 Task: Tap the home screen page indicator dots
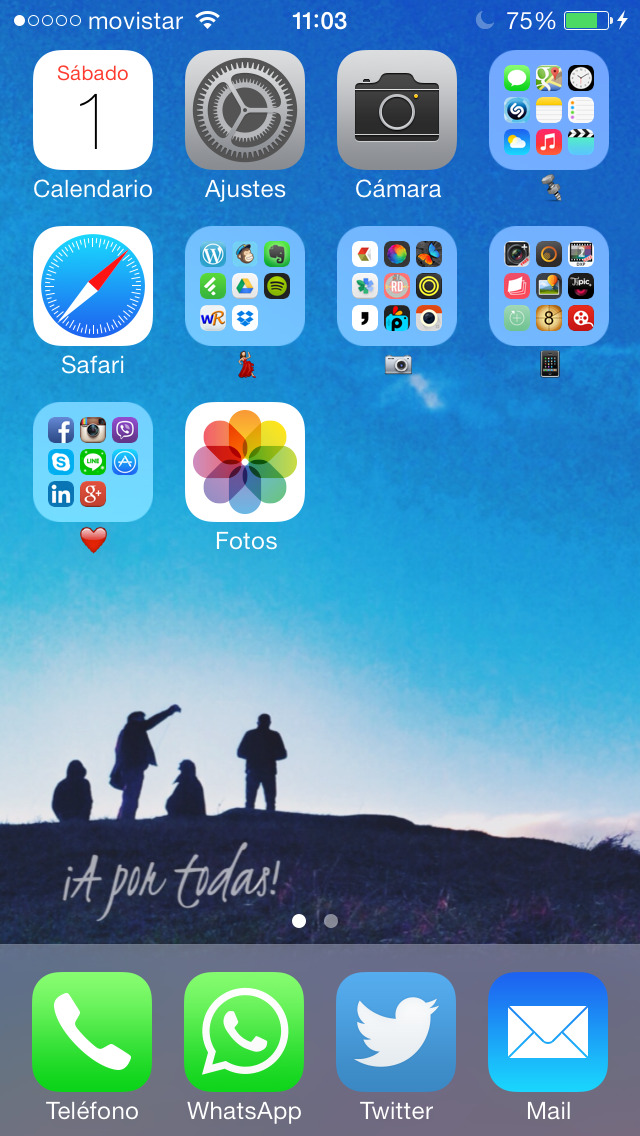(315, 921)
